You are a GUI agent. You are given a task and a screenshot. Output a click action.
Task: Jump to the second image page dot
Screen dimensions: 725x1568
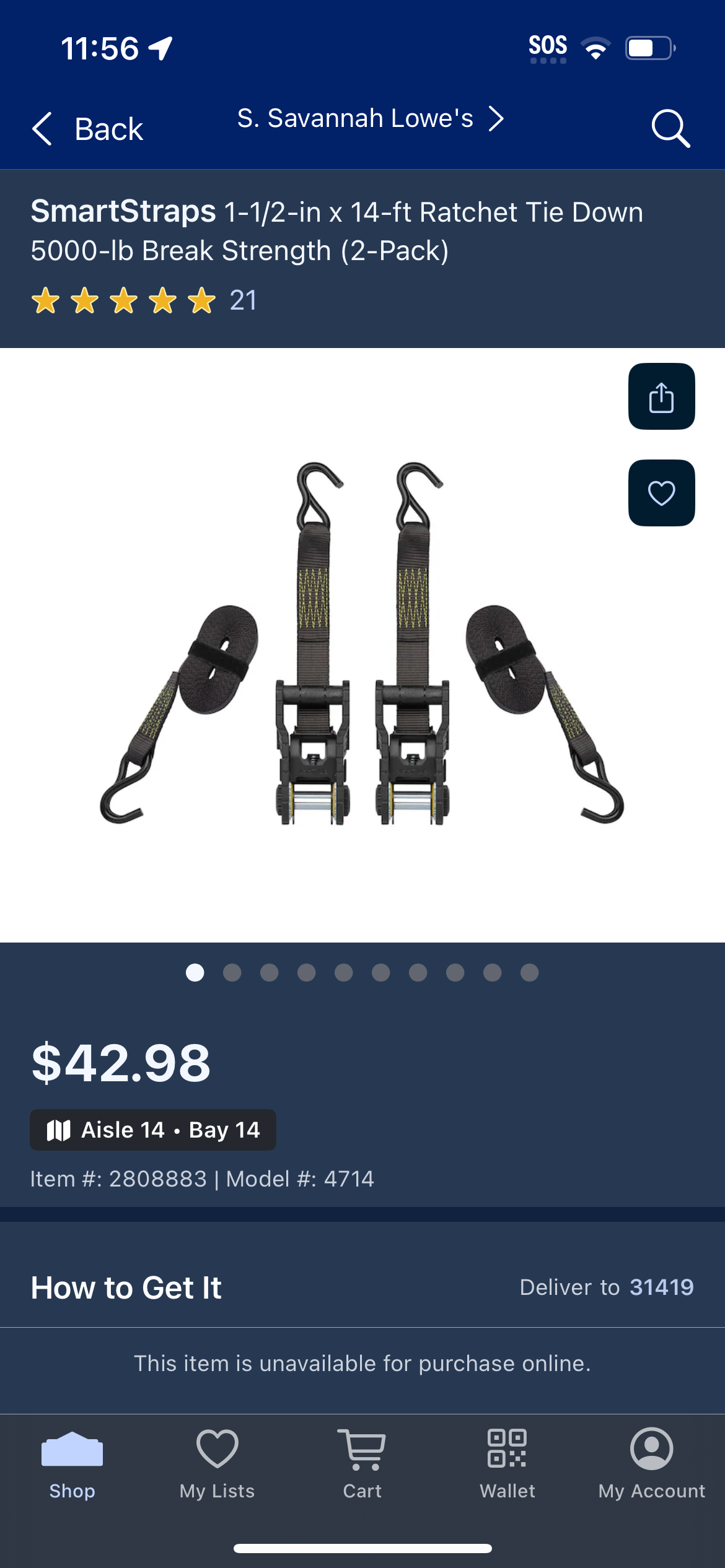(x=232, y=972)
